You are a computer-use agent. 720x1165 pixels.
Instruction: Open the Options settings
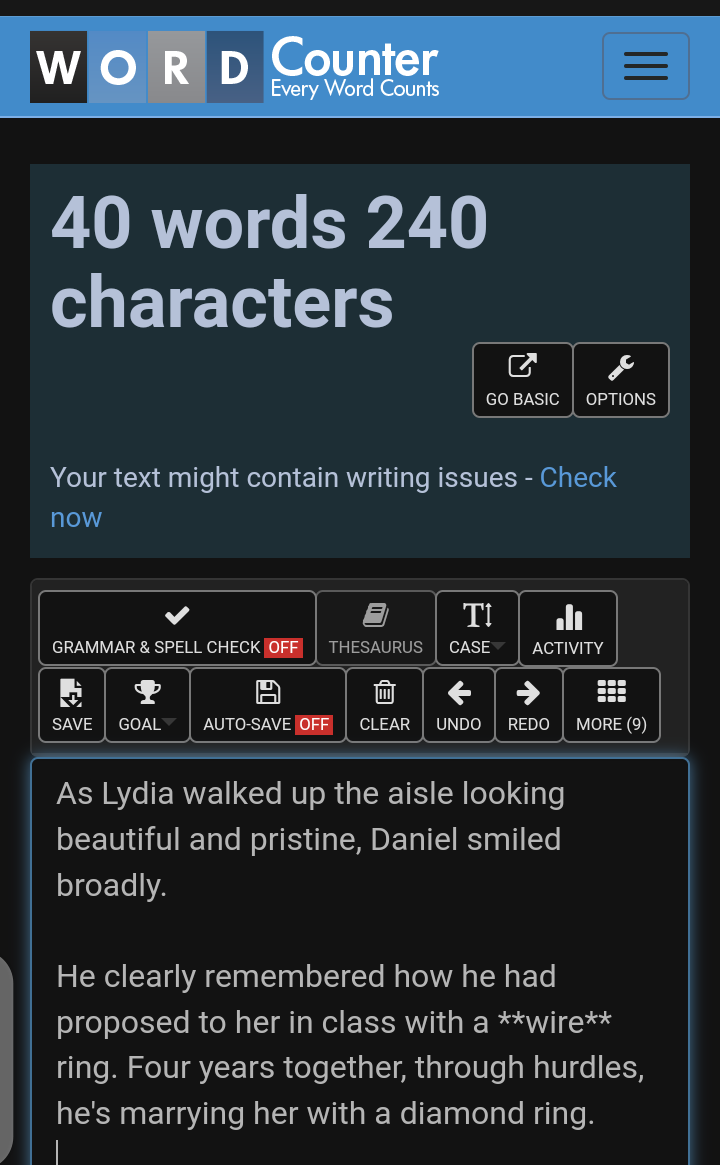pyautogui.click(x=620, y=380)
